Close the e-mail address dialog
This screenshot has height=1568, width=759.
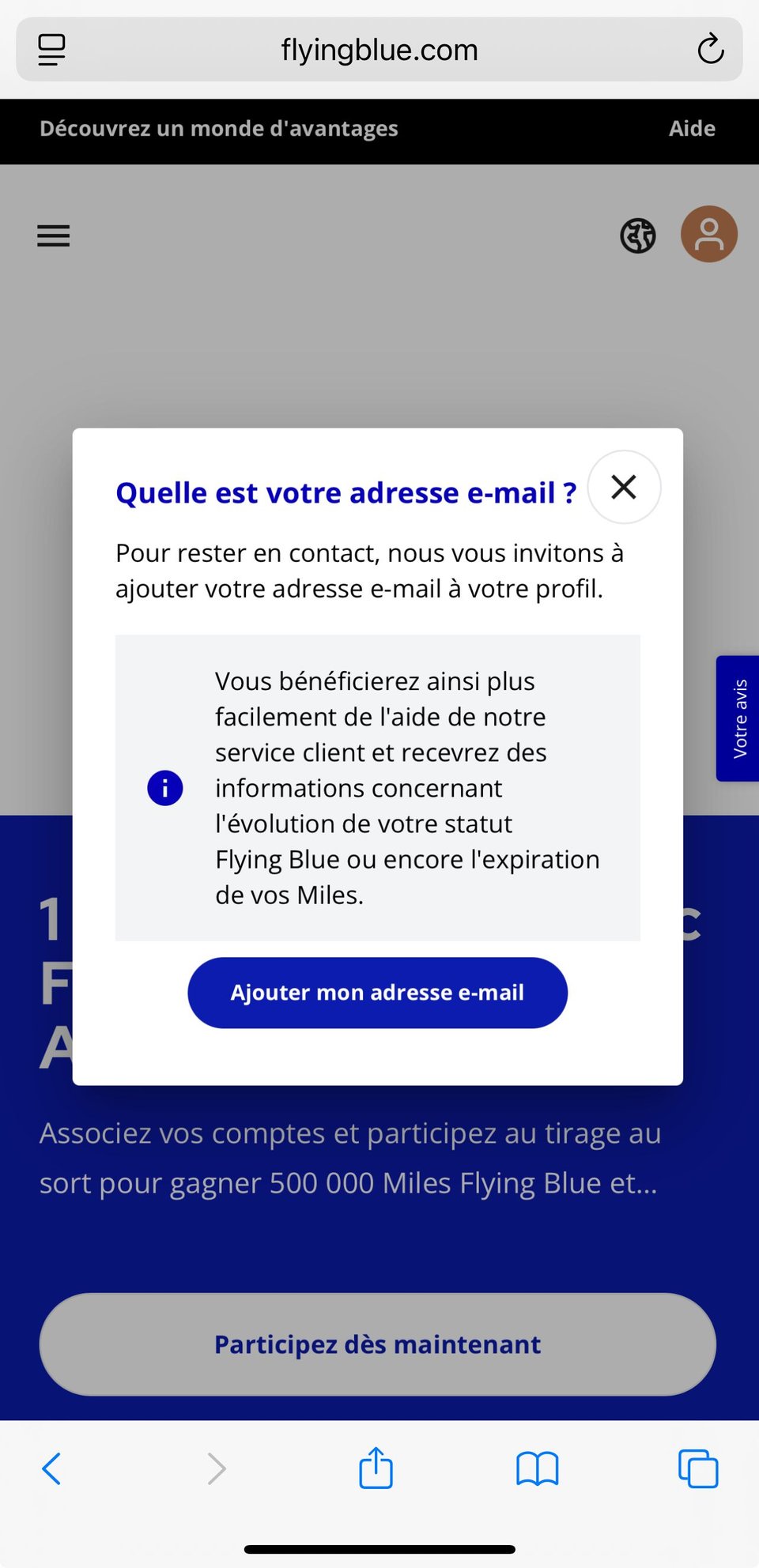tap(624, 487)
